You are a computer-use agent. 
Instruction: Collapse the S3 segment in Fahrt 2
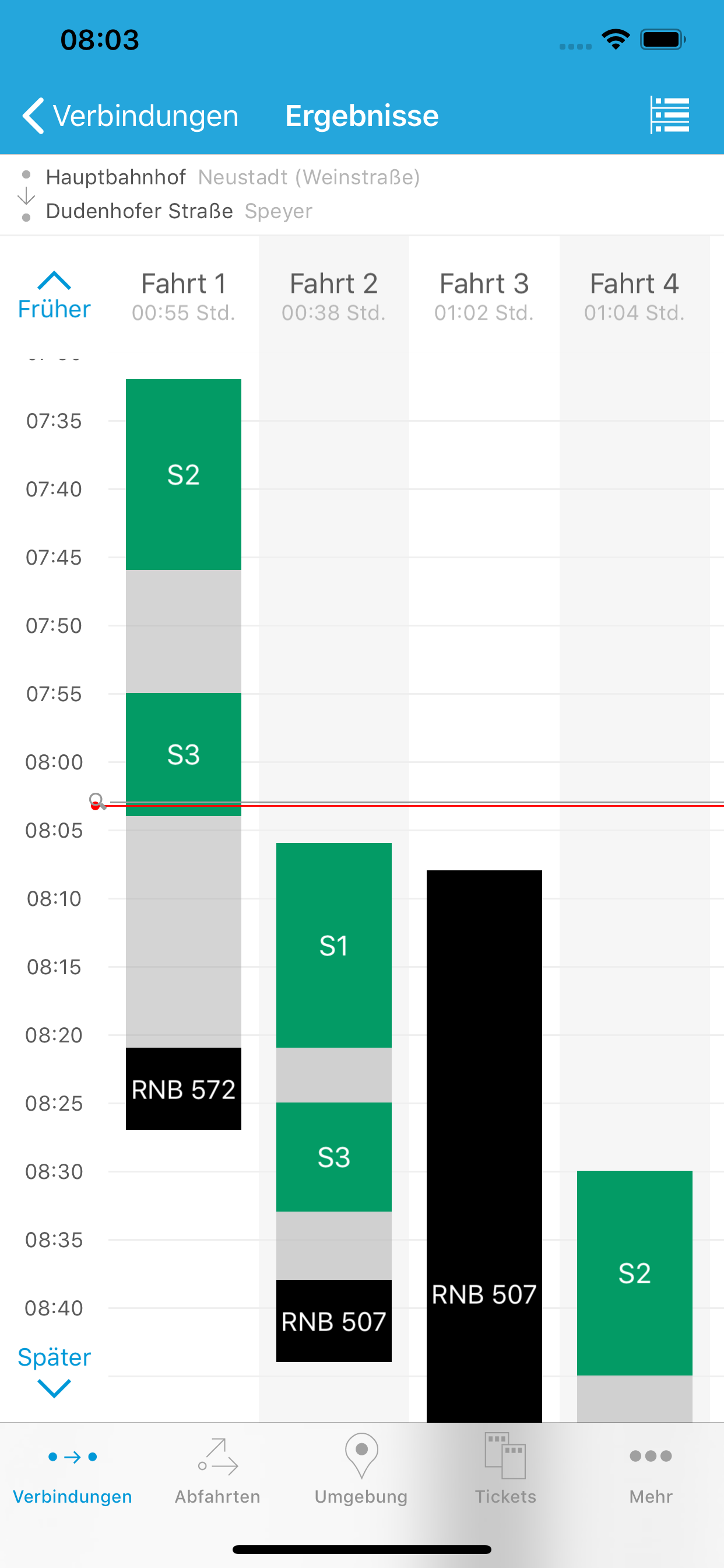click(x=333, y=1156)
